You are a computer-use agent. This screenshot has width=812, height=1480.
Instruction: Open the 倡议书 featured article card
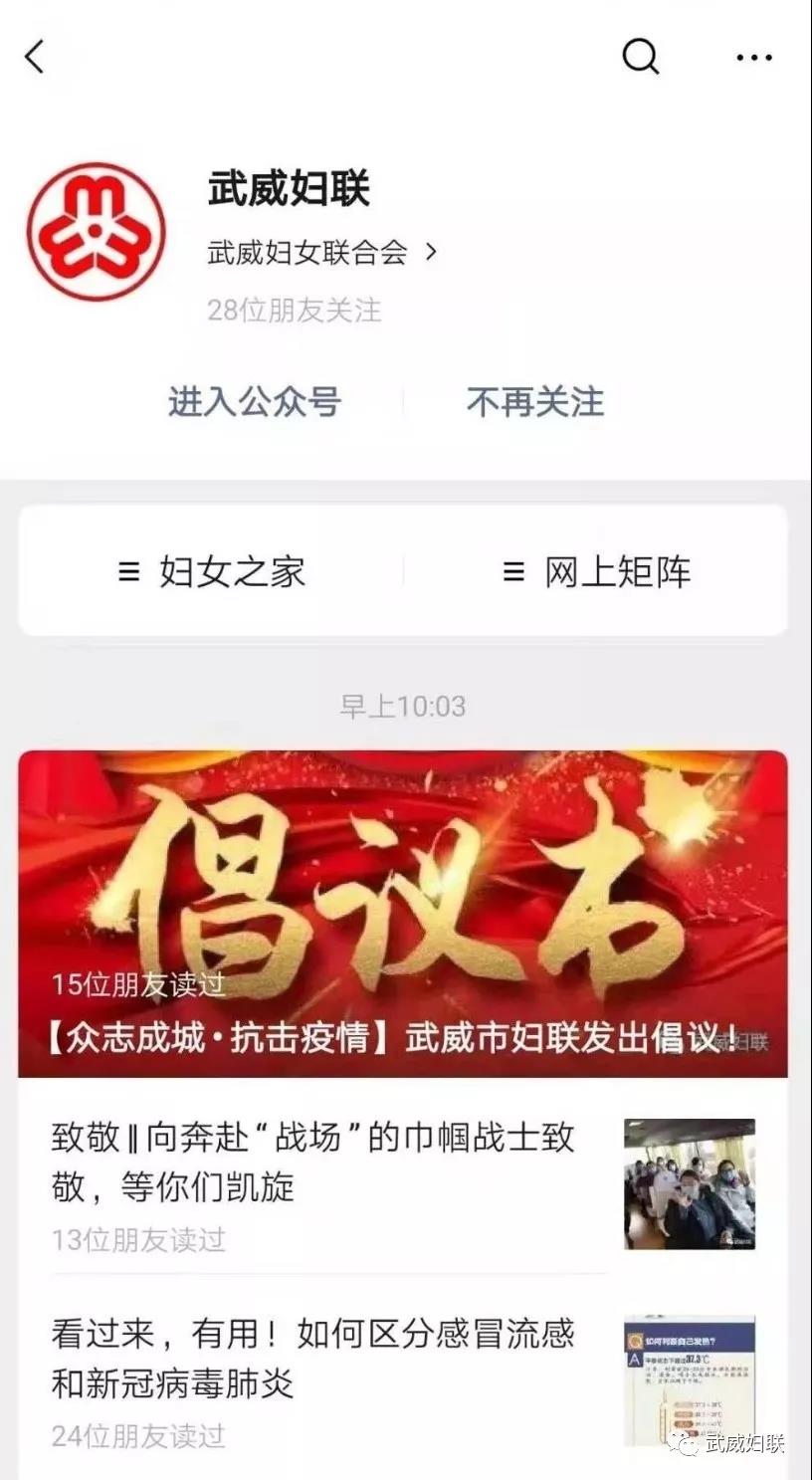coord(402,913)
